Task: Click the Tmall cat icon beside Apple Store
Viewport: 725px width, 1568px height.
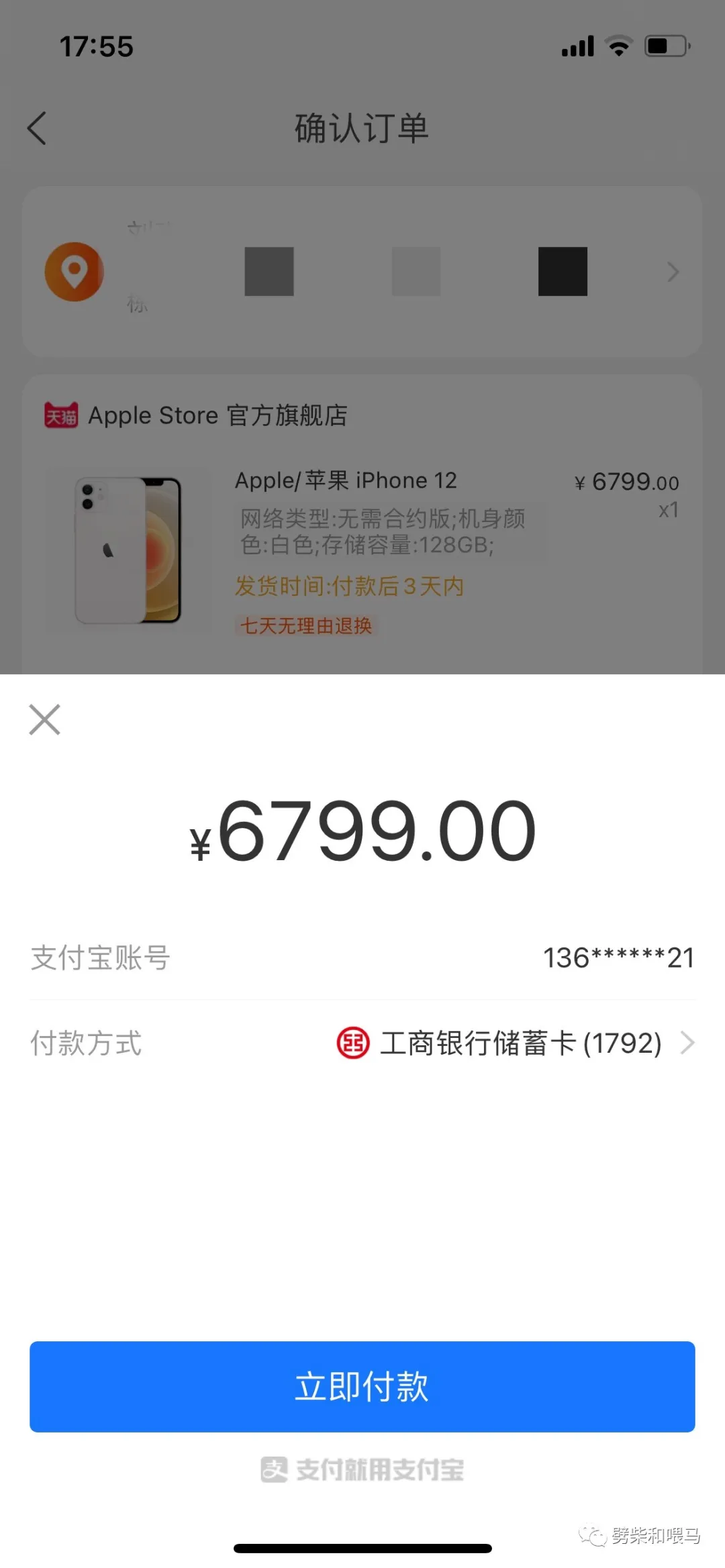Action: point(61,415)
